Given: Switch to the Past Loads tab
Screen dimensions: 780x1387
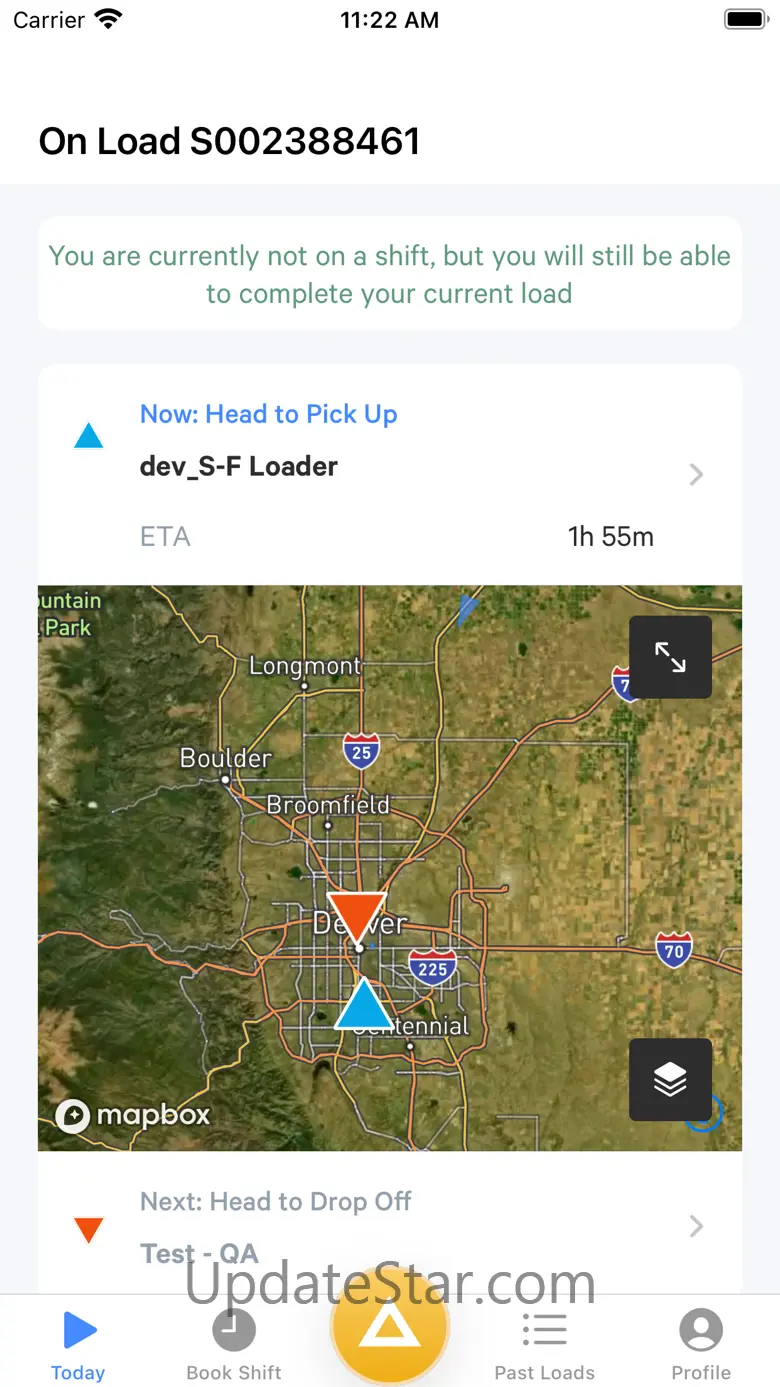Looking at the screenshot, I should pyautogui.click(x=545, y=1346).
